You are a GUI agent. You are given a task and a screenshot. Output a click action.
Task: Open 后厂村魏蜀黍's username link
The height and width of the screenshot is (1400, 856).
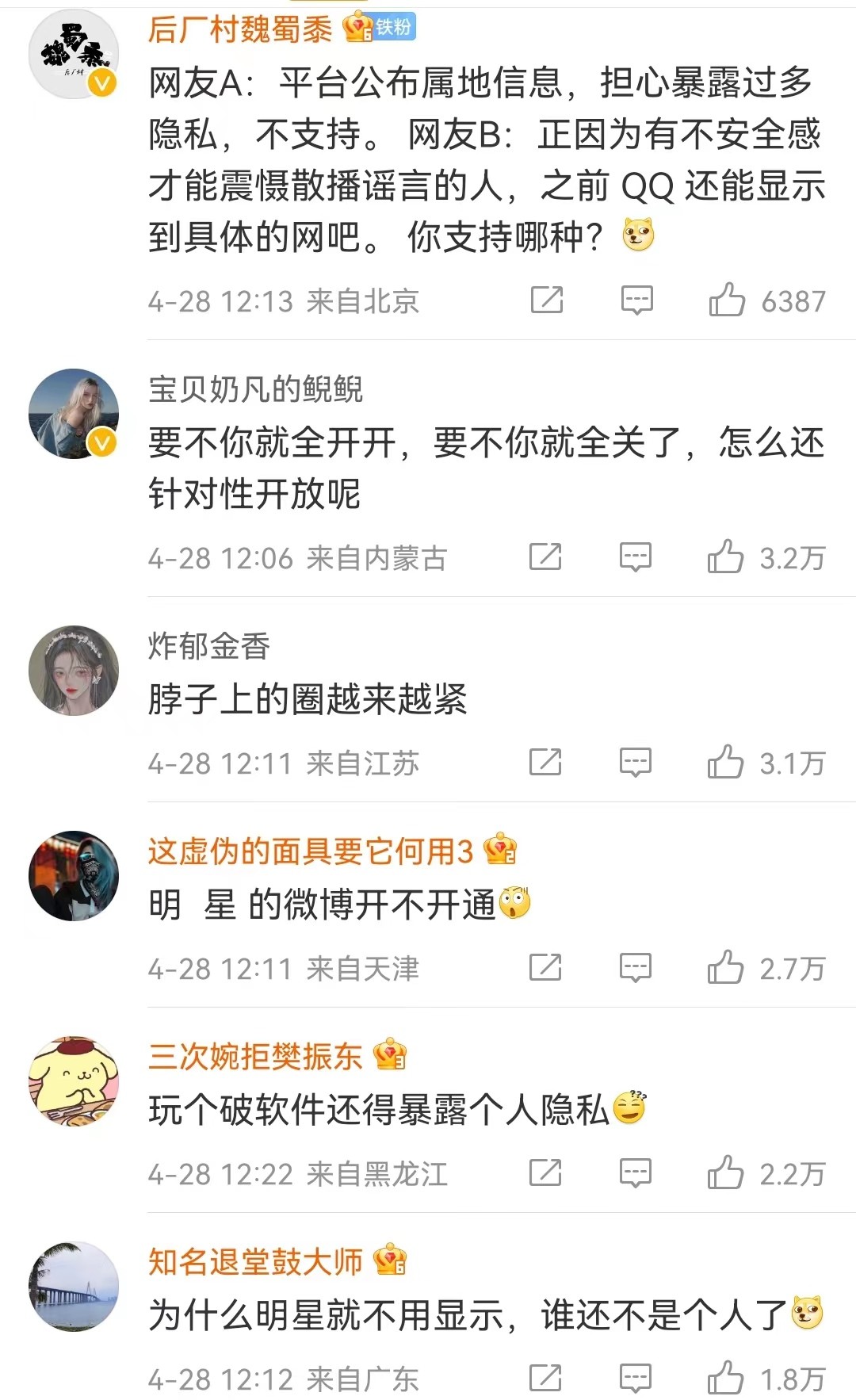pos(240,29)
